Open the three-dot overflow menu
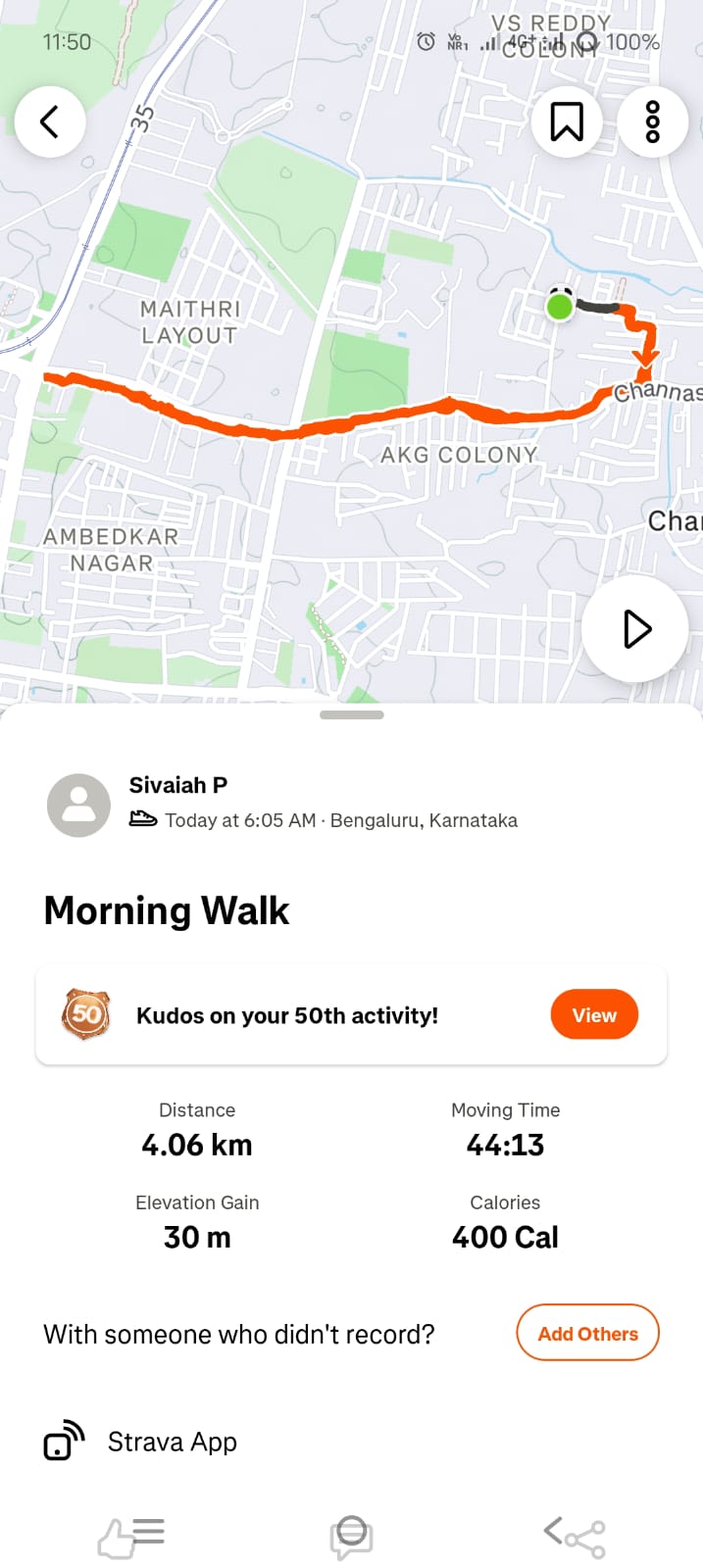Viewport: 703px width, 1568px height. 653,122
